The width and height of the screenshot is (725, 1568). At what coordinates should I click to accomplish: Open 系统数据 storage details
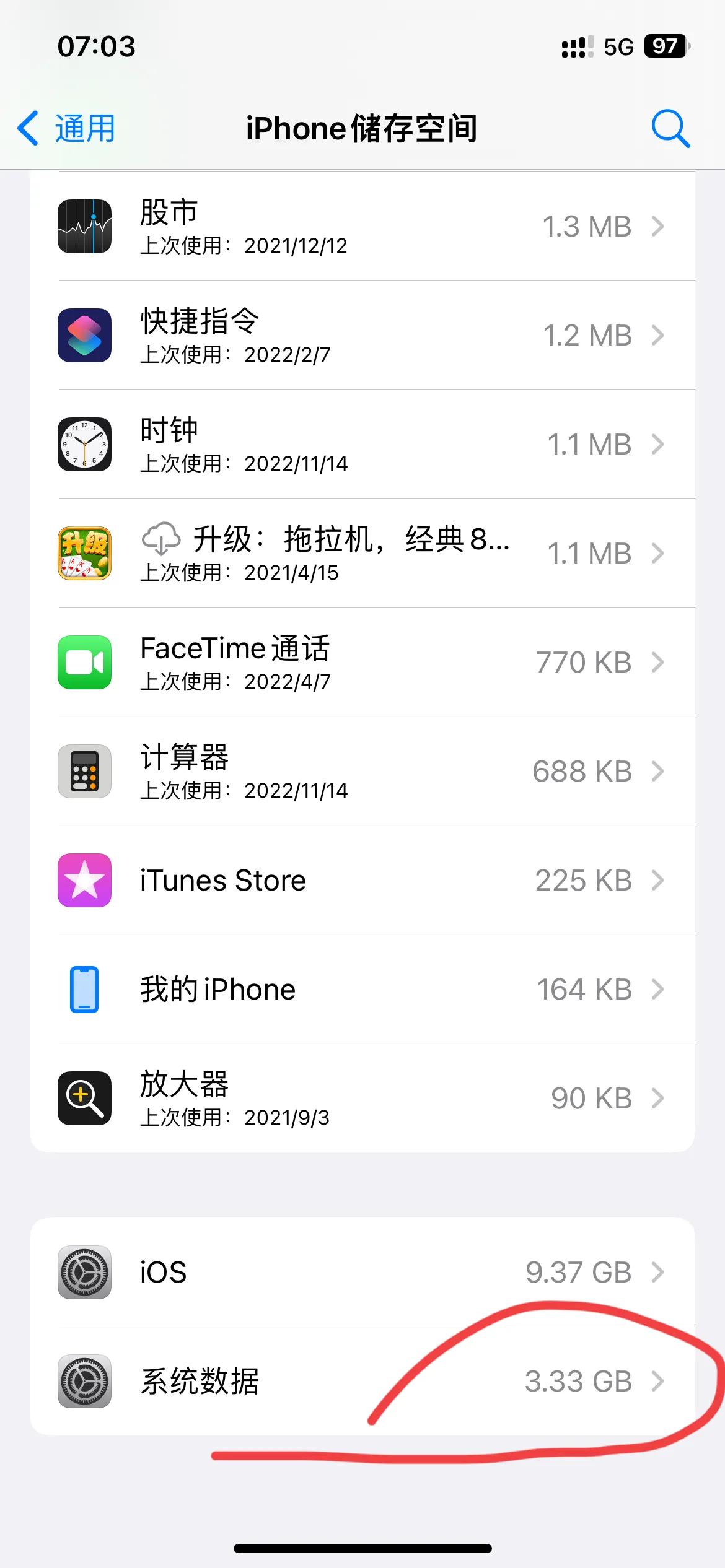point(362,1381)
